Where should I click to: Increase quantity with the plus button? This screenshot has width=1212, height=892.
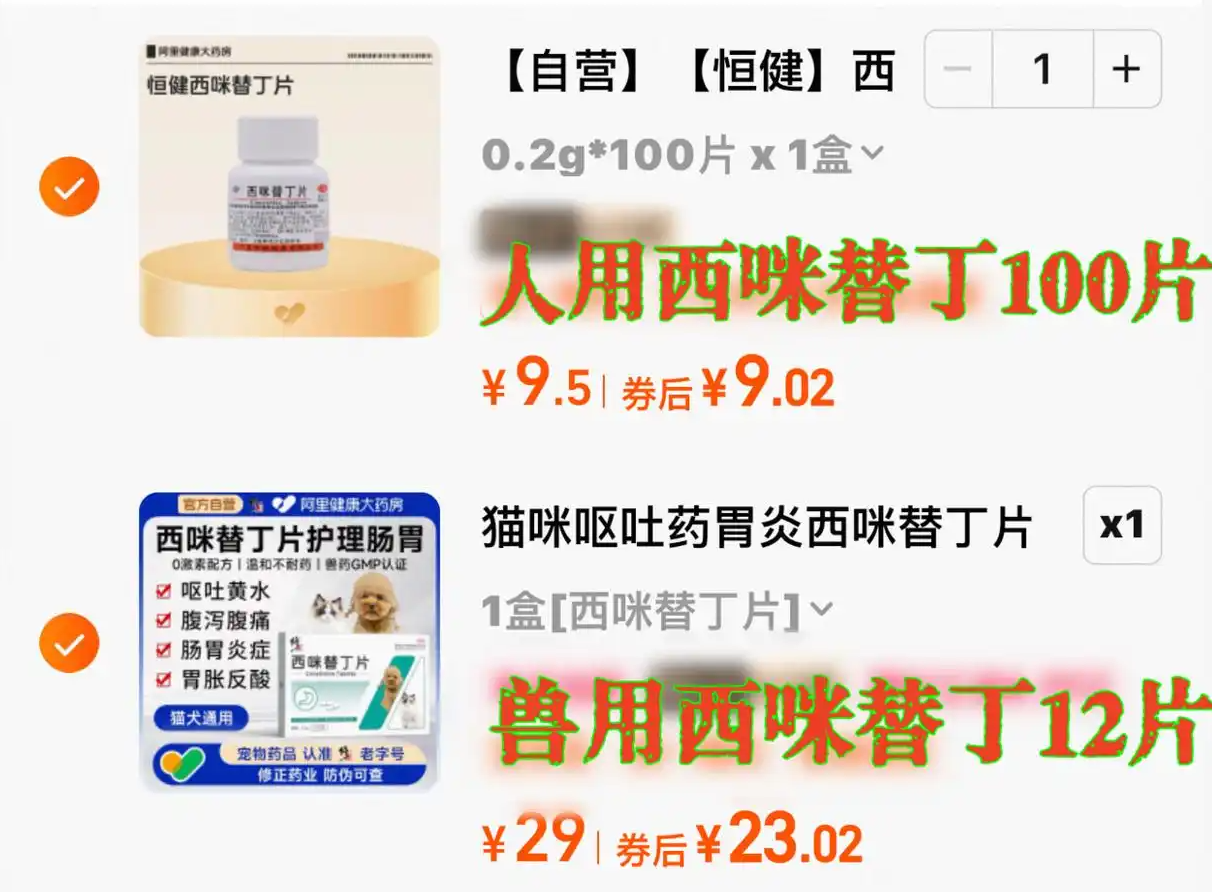(1126, 69)
